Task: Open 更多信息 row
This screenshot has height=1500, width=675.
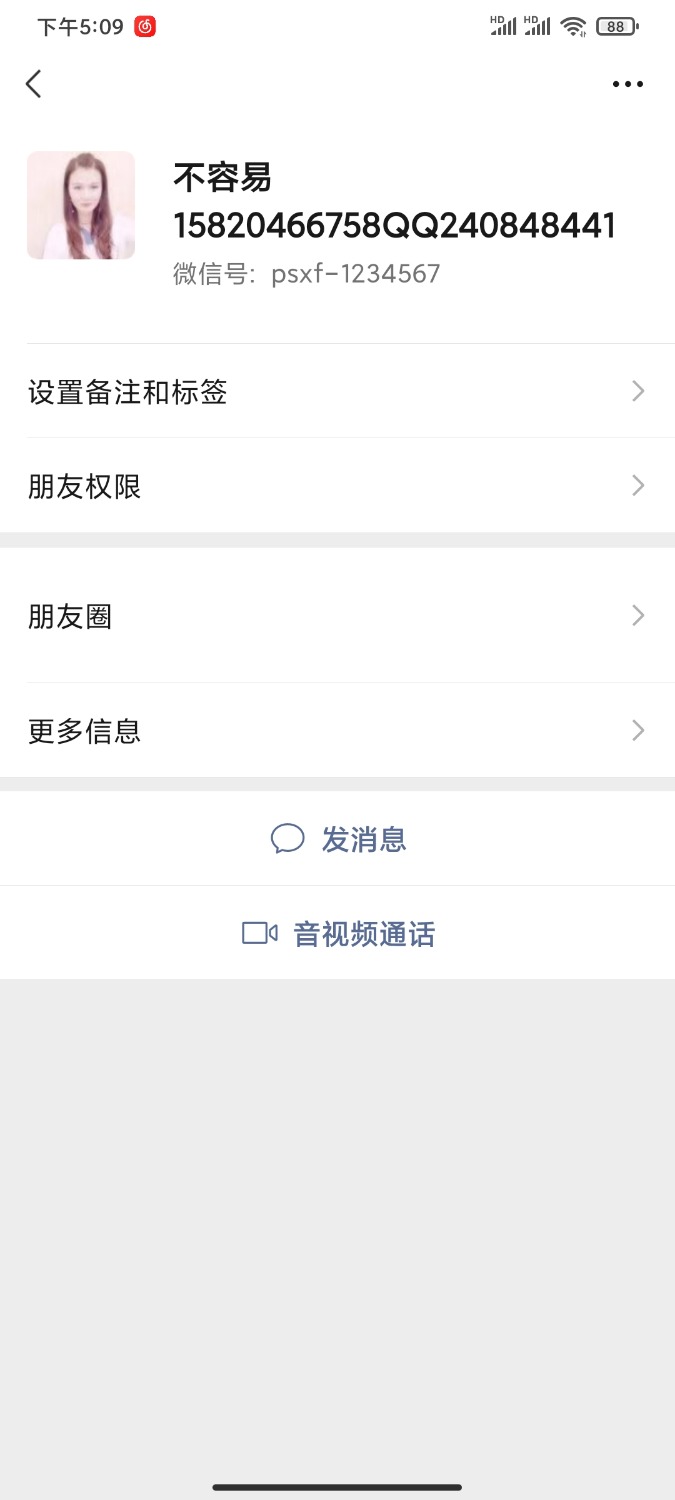Action: click(x=337, y=731)
